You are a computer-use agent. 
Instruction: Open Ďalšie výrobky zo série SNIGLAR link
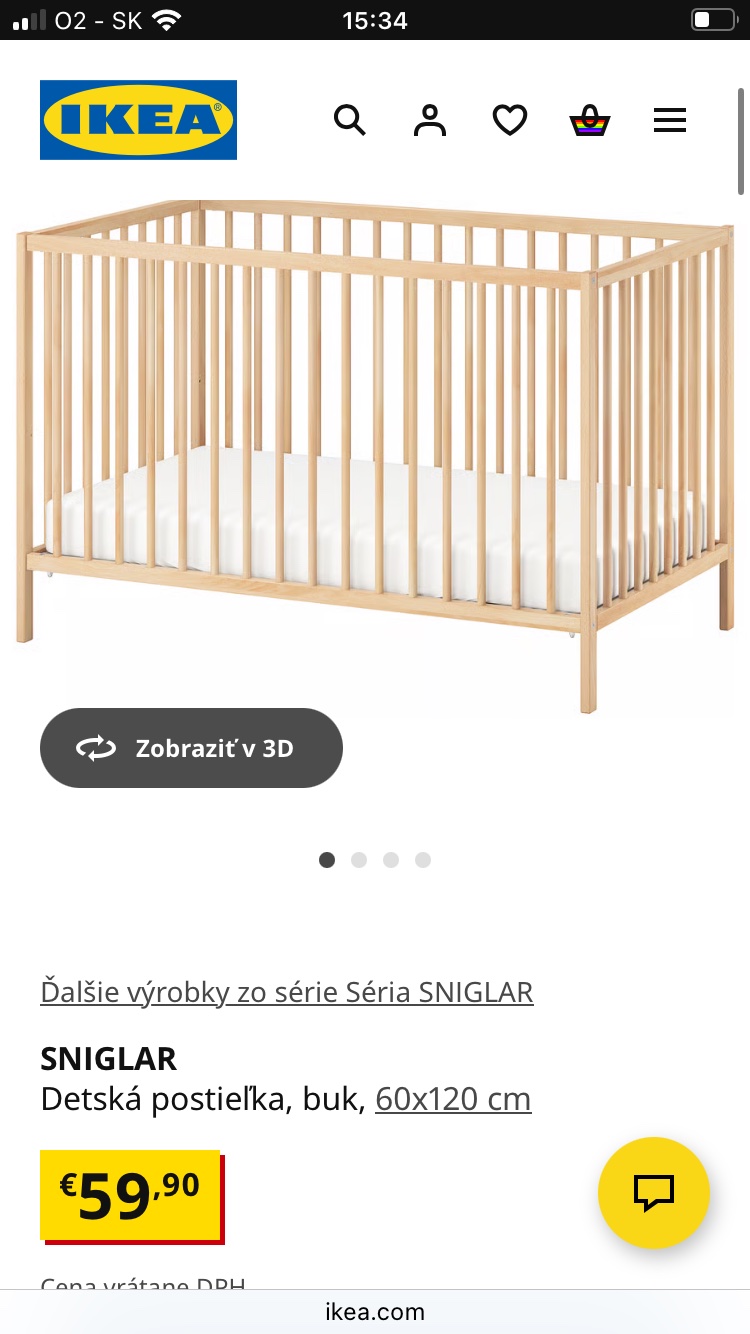pyautogui.click(x=287, y=992)
